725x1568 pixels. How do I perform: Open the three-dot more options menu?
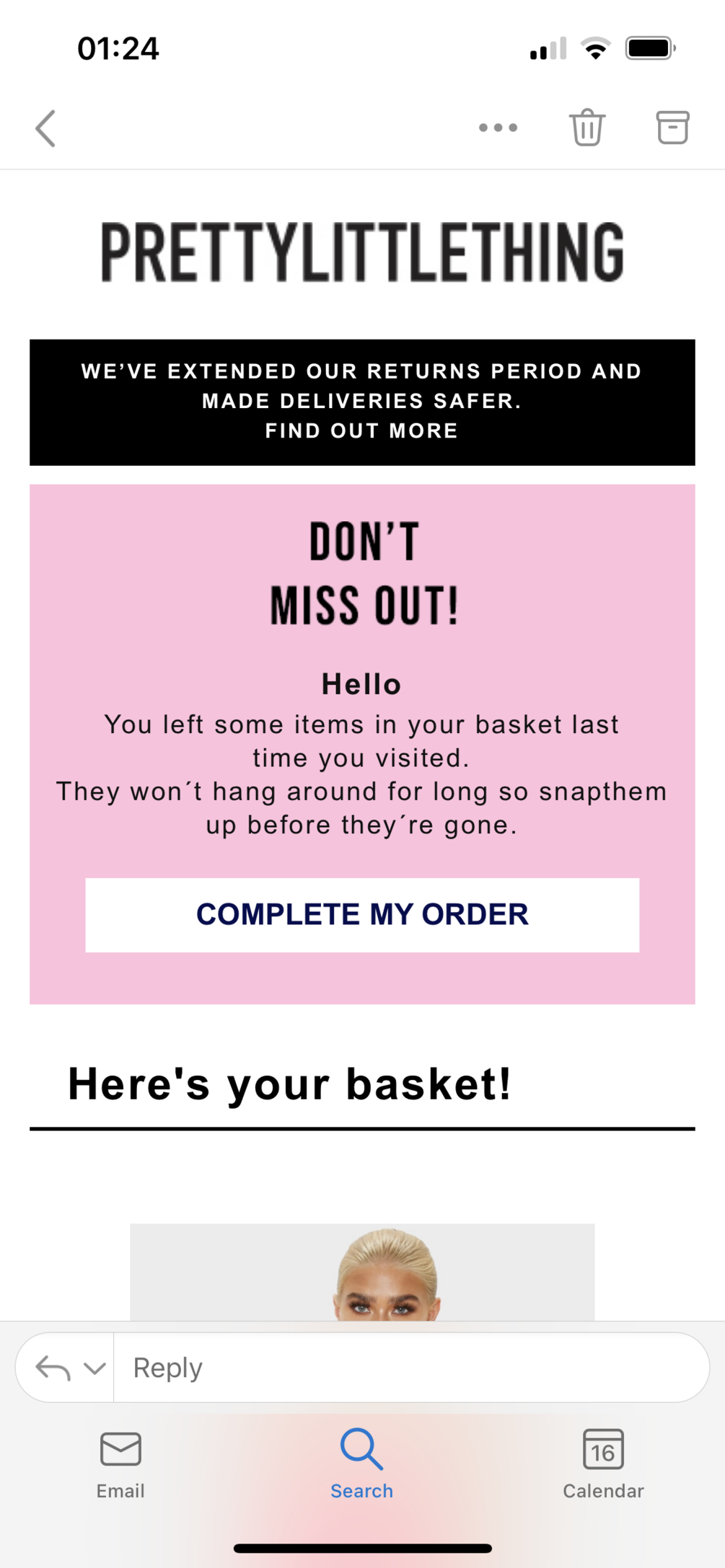click(x=498, y=128)
